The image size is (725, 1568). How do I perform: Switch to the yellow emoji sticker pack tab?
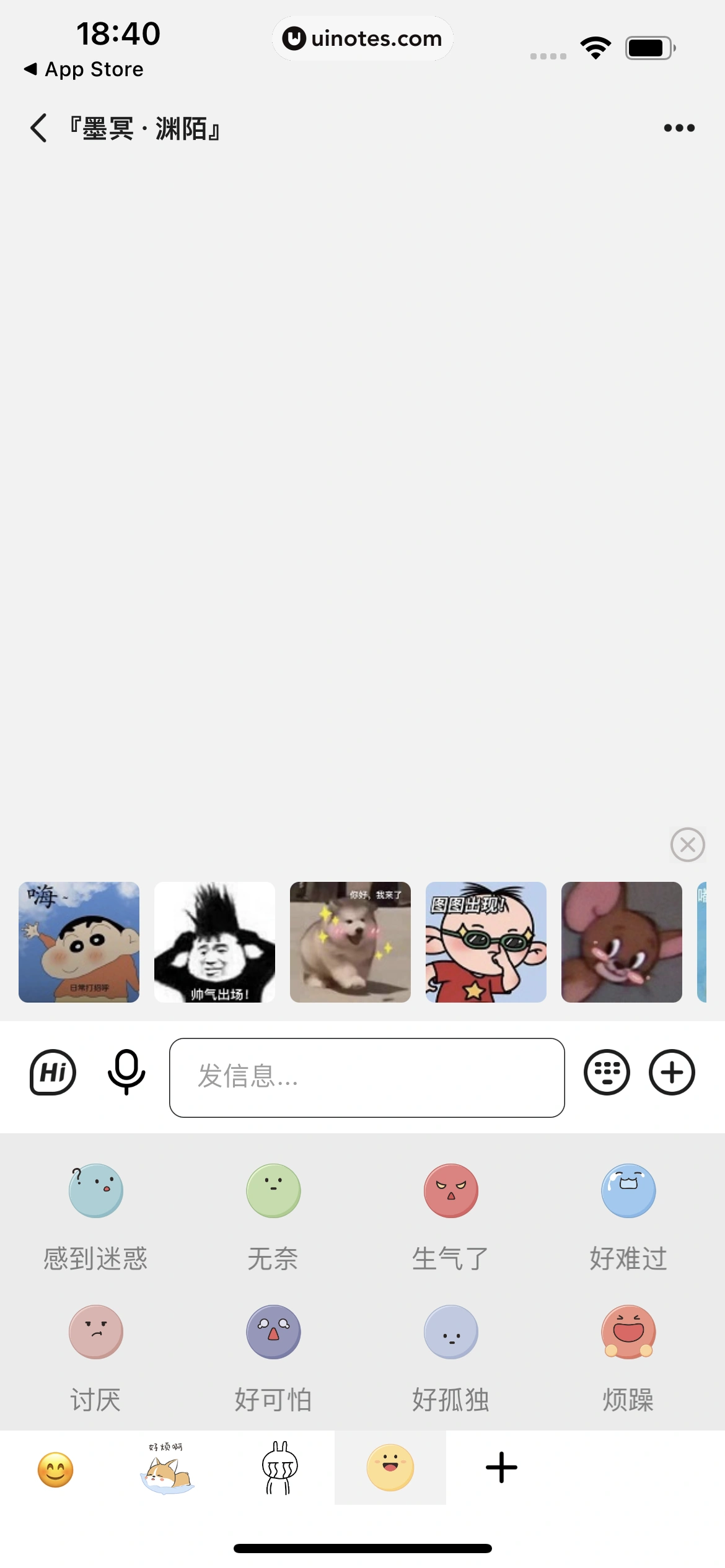point(389,1468)
